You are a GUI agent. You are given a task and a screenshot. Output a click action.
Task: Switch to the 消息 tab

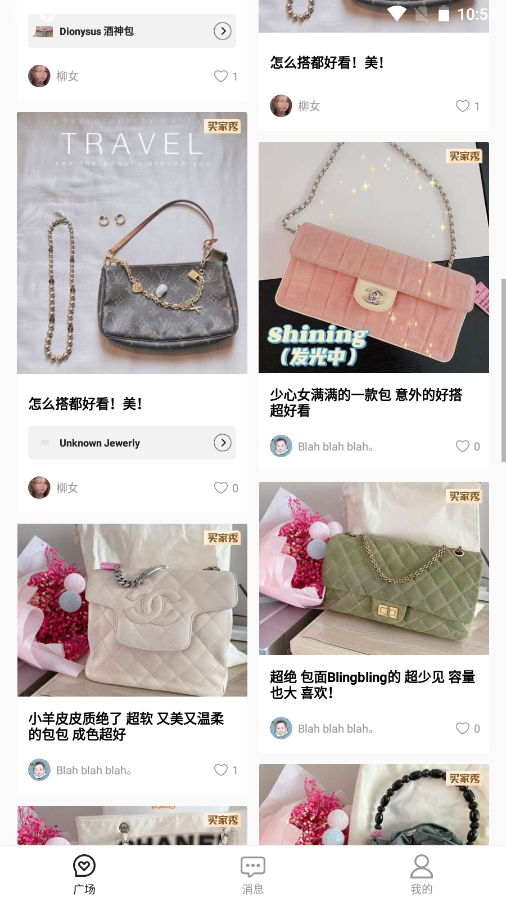253,874
